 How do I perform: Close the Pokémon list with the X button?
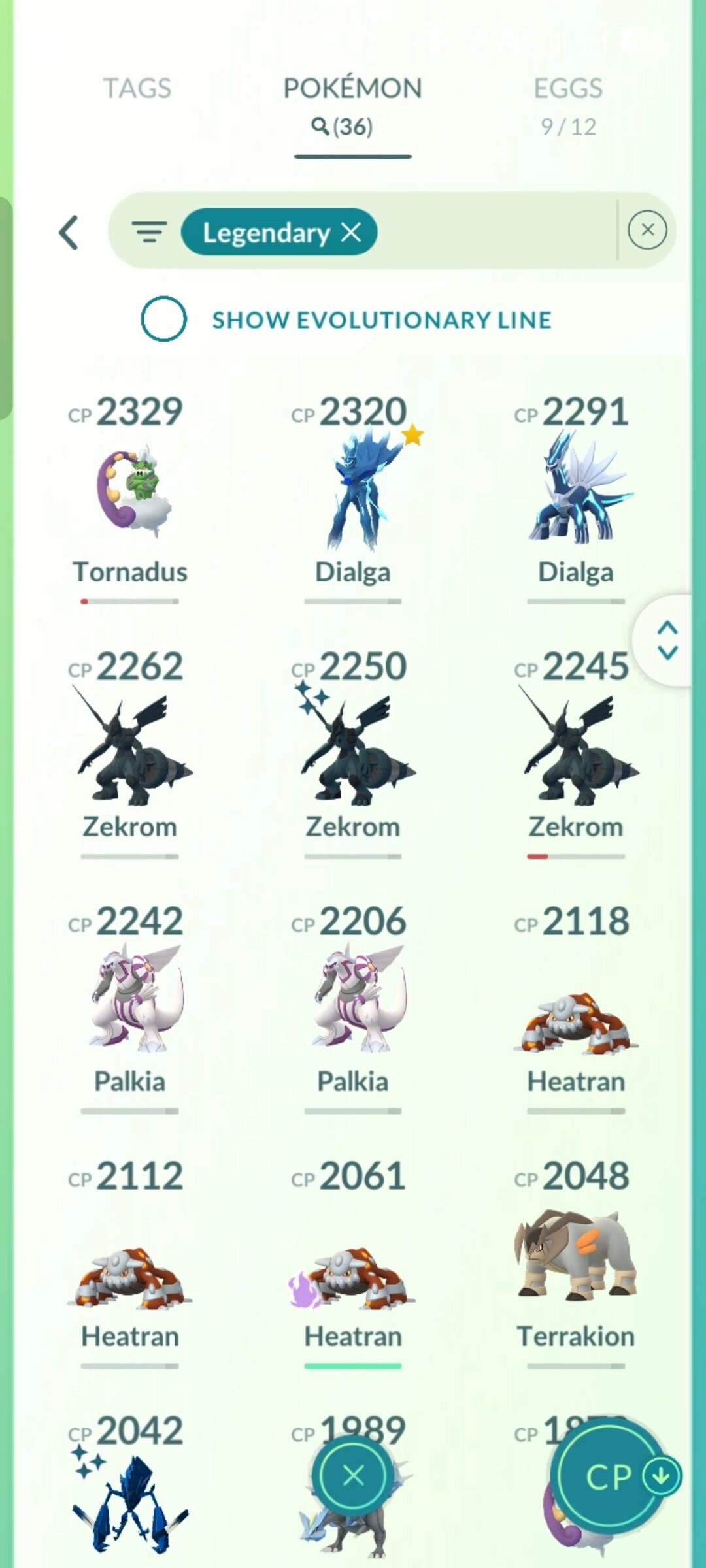(x=353, y=1475)
